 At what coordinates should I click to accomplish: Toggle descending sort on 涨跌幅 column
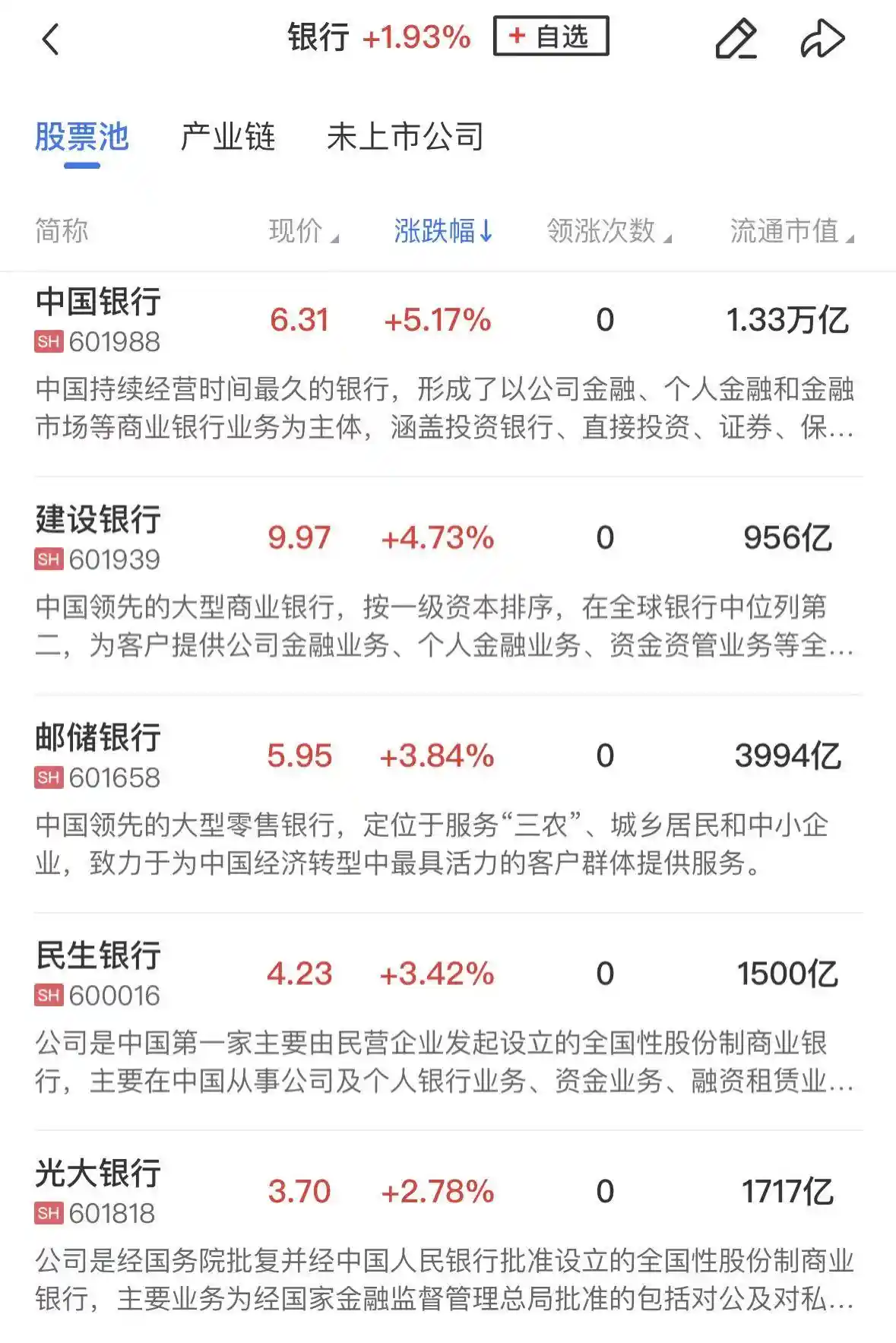(439, 231)
